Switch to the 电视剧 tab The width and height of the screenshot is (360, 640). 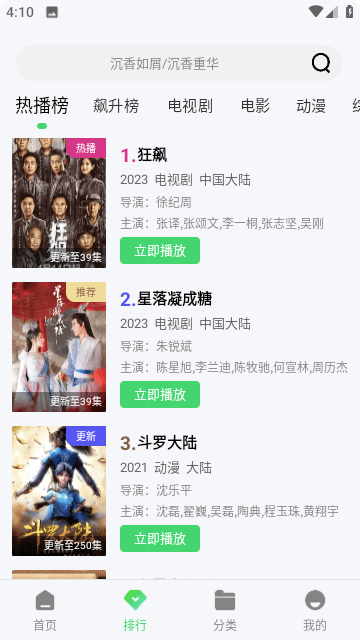190,106
